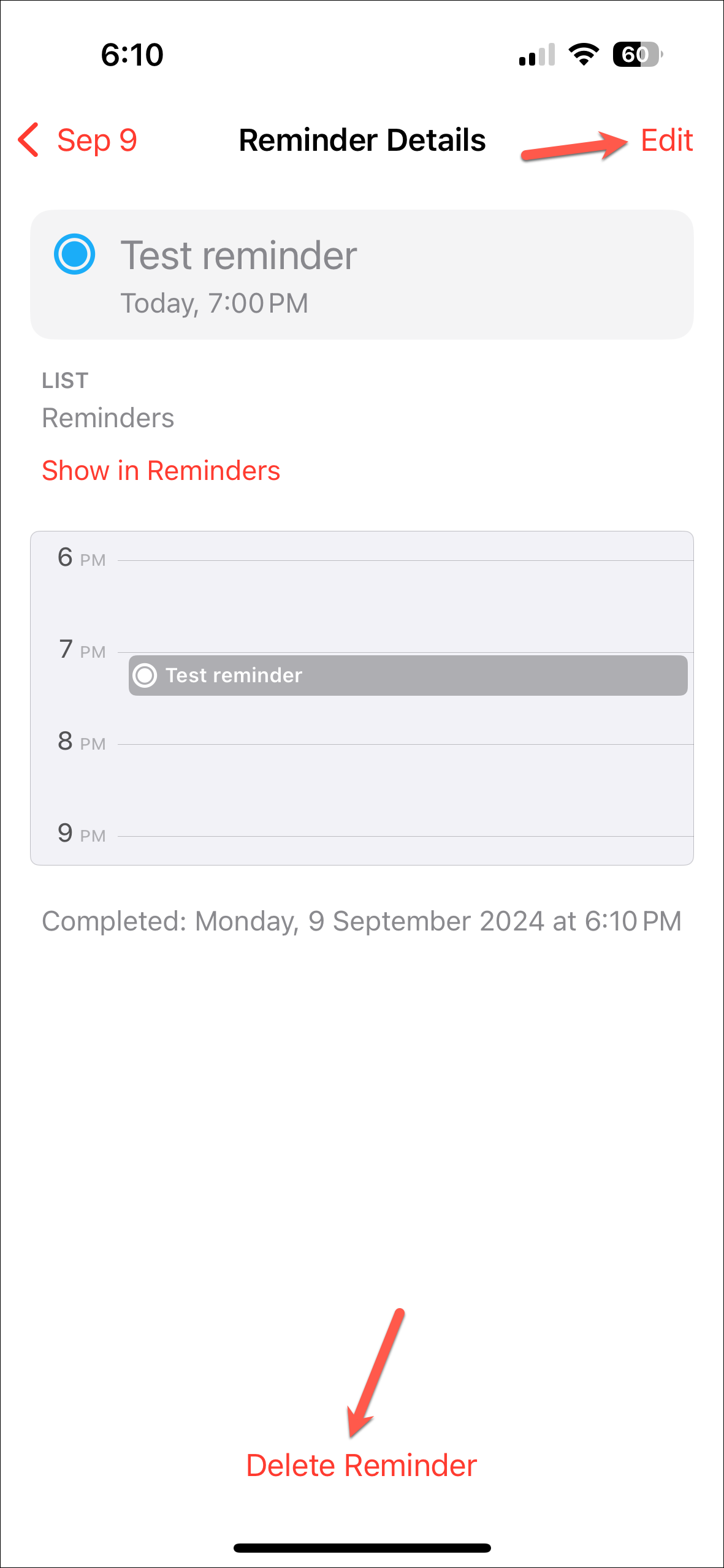Go back to Sep 9
The image size is (724, 1568).
pos(77,140)
